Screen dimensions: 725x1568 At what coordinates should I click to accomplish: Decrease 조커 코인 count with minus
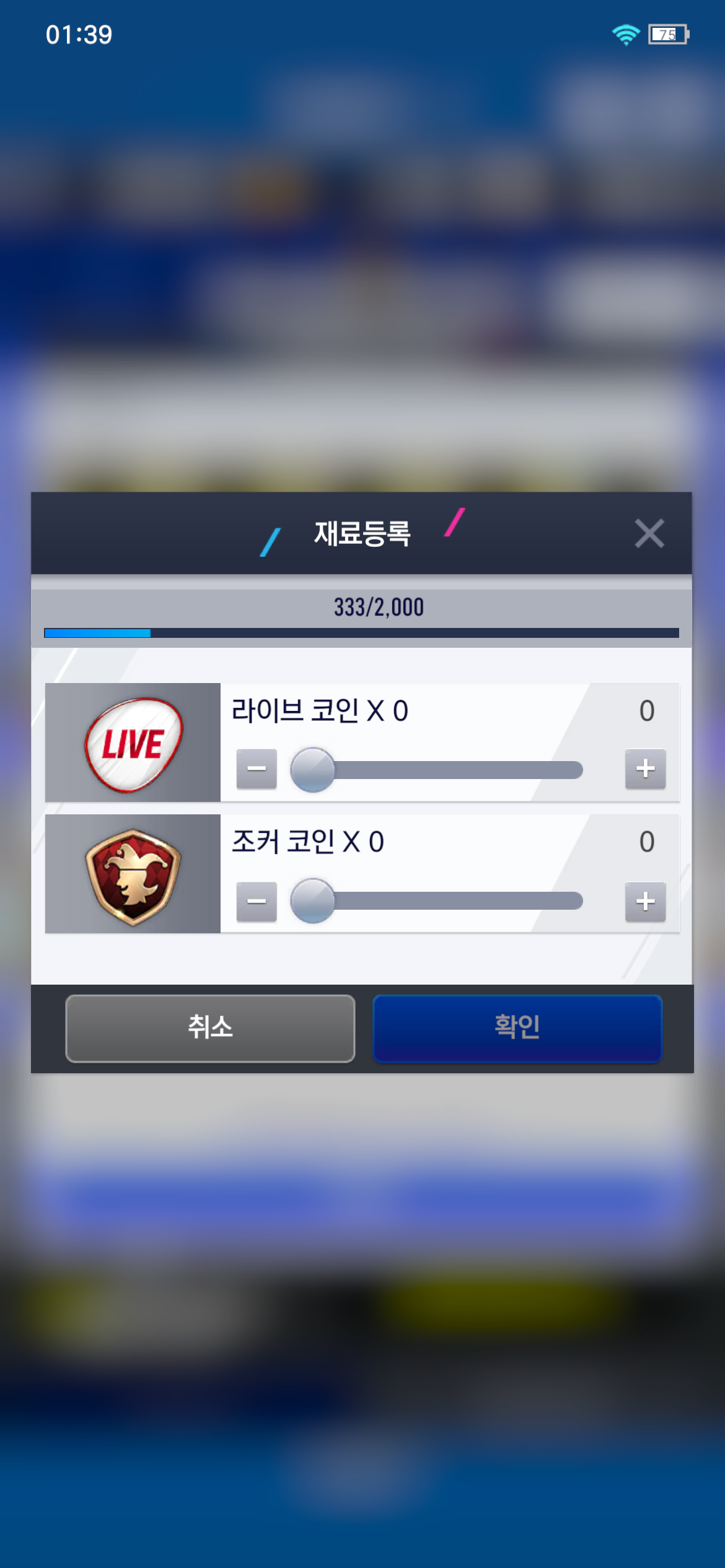coord(257,901)
